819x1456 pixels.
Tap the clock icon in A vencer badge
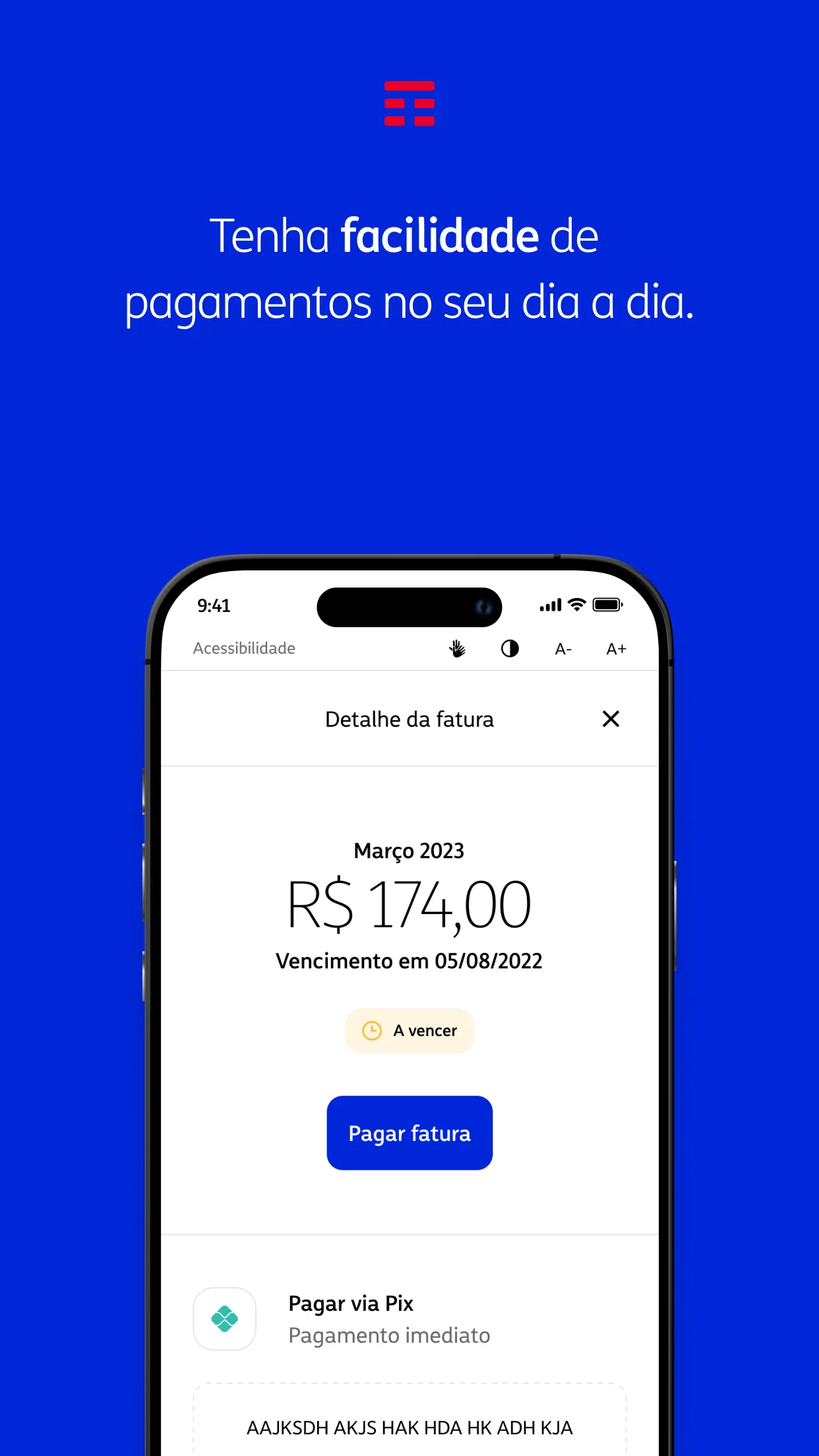(x=371, y=1030)
